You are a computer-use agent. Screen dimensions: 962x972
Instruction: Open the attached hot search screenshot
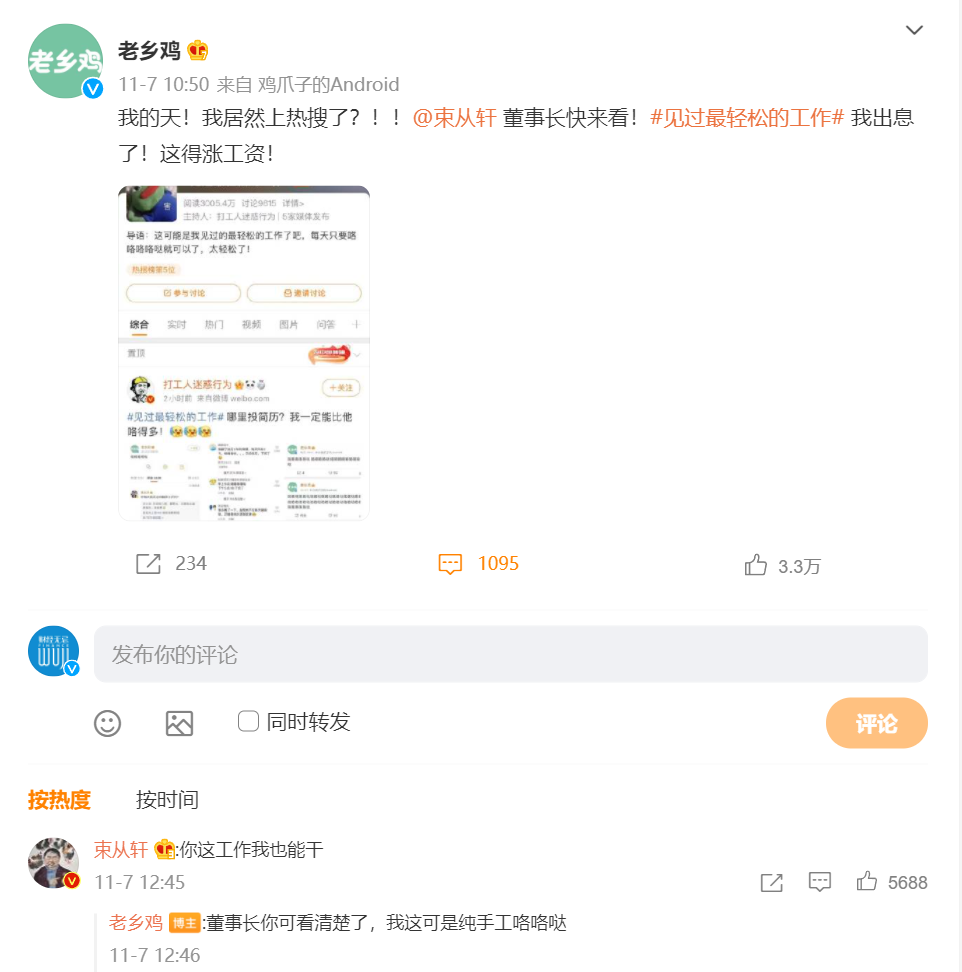pyautogui.click(x=244, y=353)
